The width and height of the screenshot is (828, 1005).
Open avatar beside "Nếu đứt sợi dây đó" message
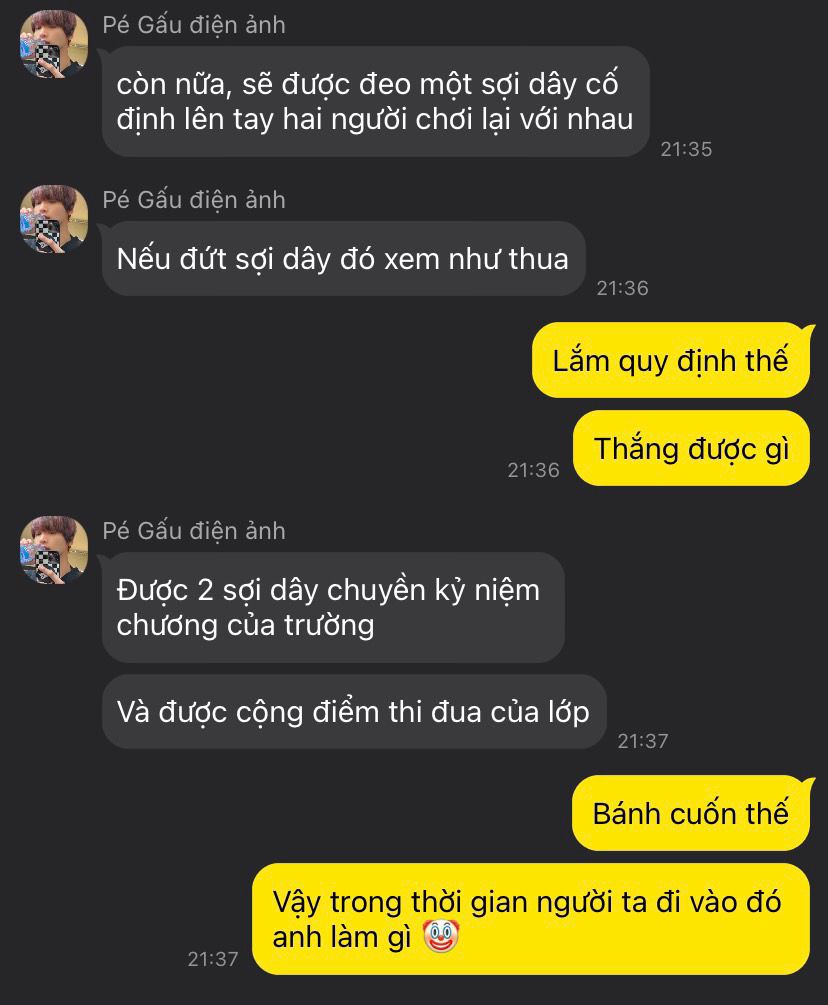click(54, 218)
